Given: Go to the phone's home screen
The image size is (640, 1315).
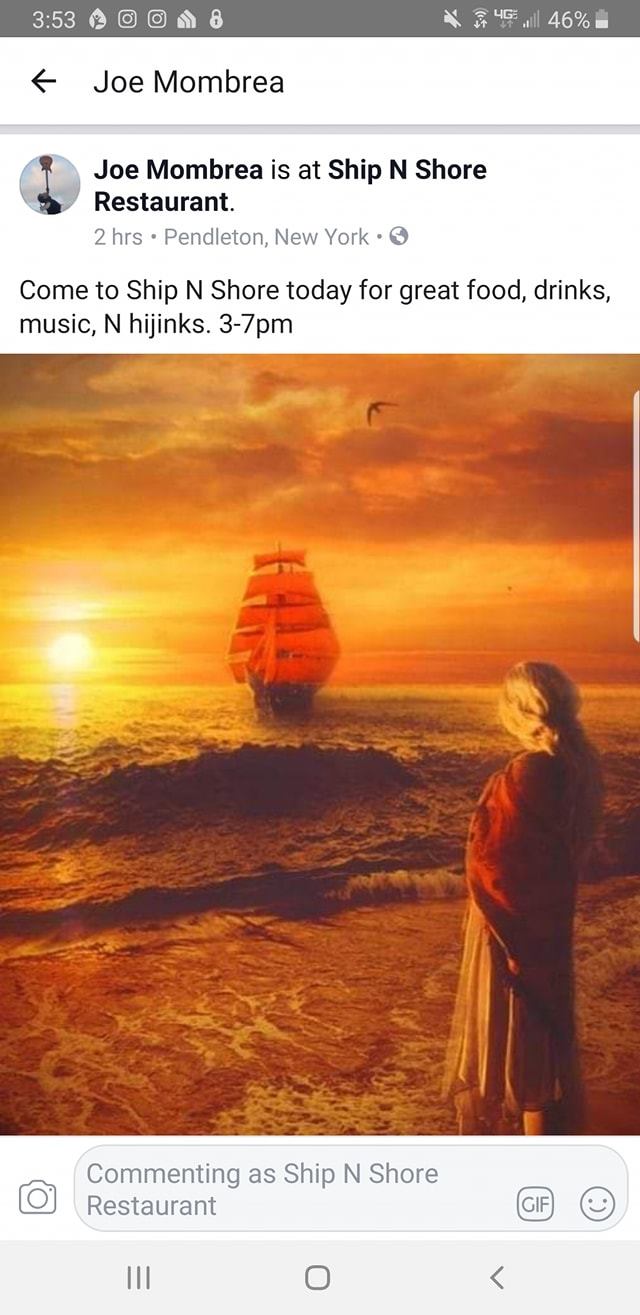Looking at the screenshot, I should pos(318,1277).
